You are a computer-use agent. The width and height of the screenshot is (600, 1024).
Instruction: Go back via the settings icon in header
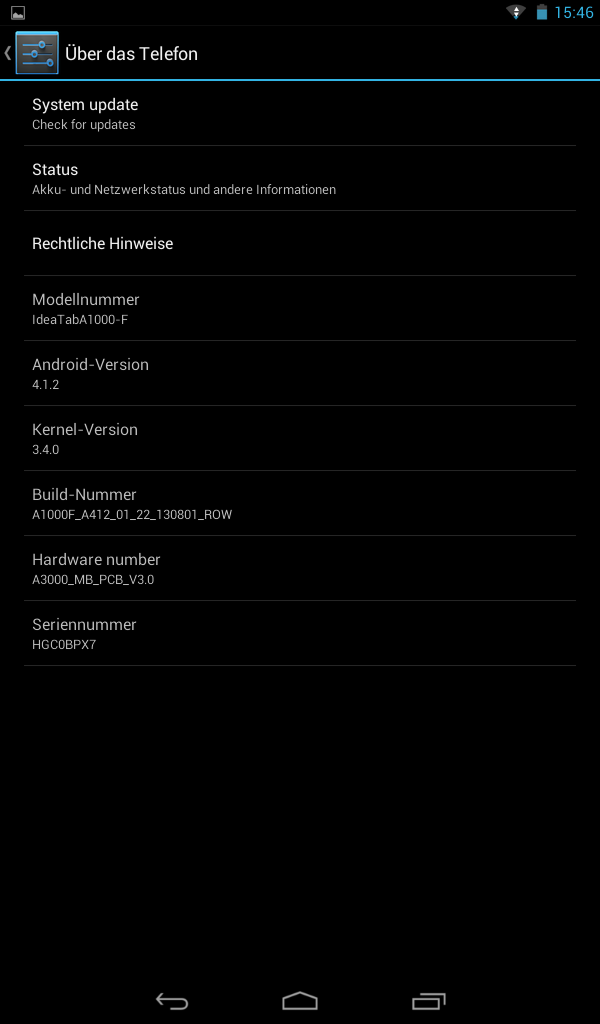[36, 53]
